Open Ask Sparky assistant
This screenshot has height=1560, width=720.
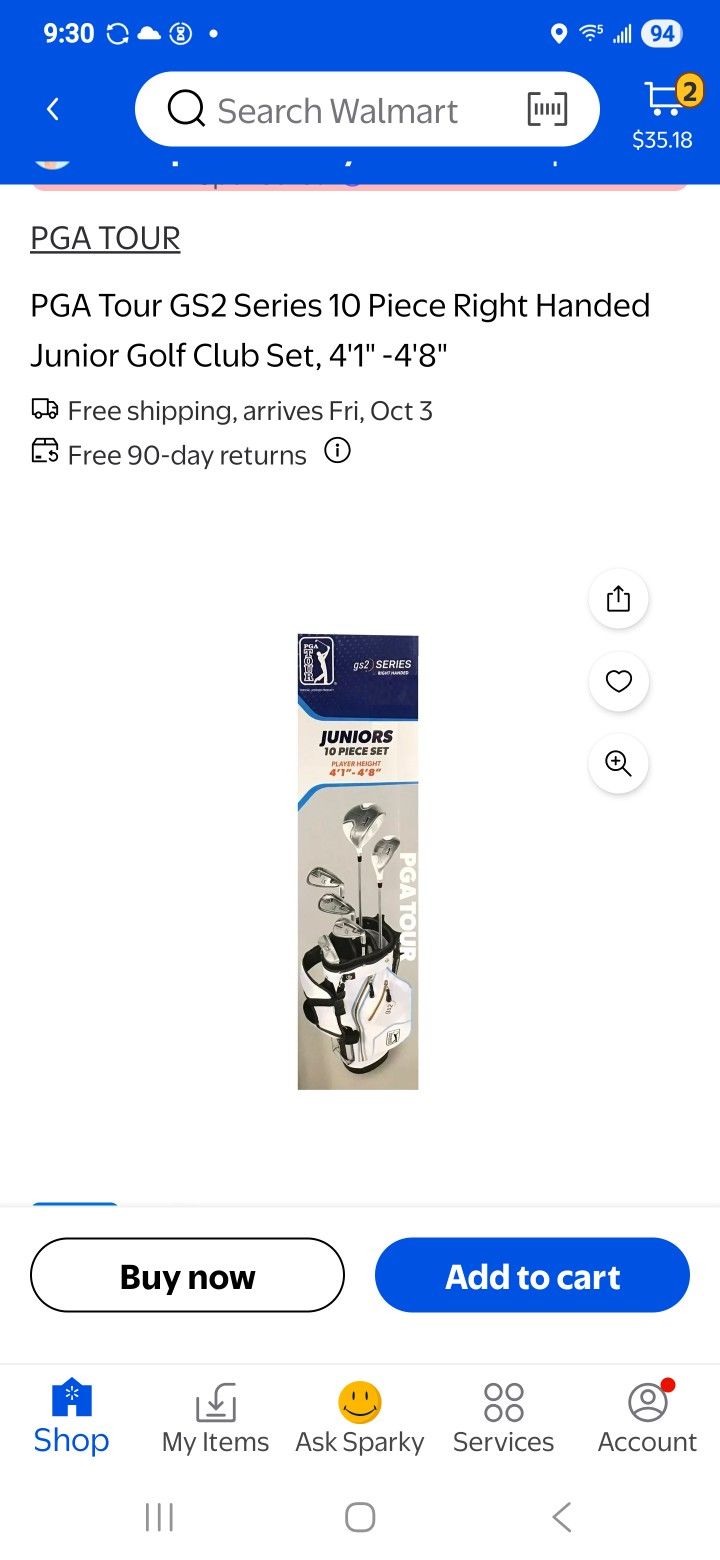pyautogui.click(x=359, y=1415)
